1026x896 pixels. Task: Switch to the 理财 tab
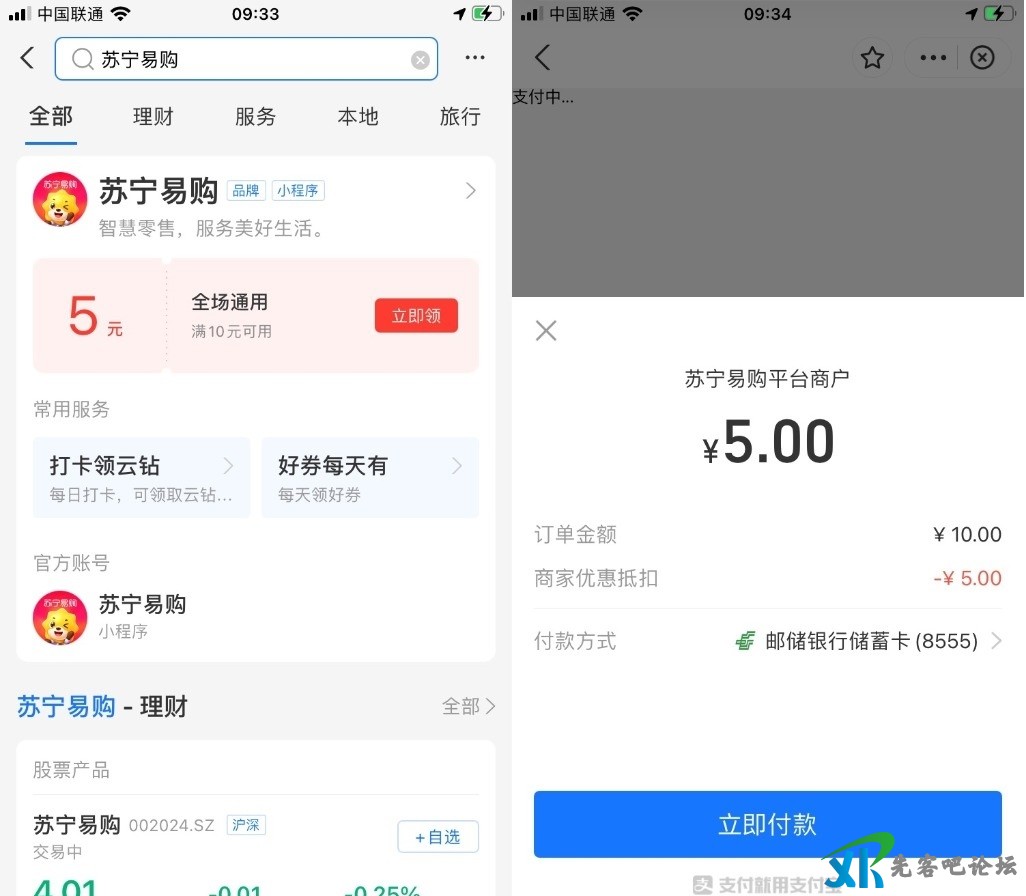[x=153, y=117]
